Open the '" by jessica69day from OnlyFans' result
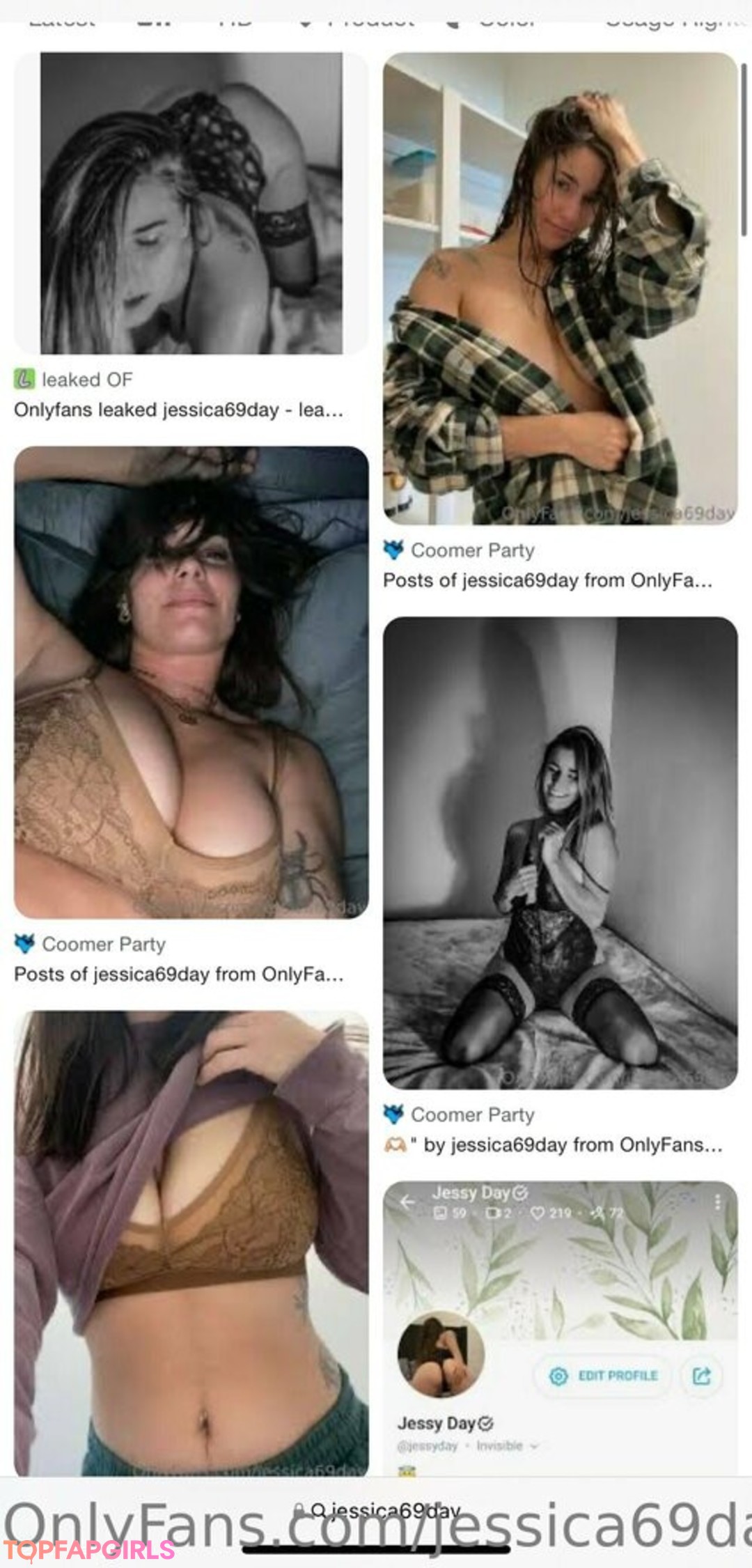This screenshot has width=752, height=1568. point(560,853)
